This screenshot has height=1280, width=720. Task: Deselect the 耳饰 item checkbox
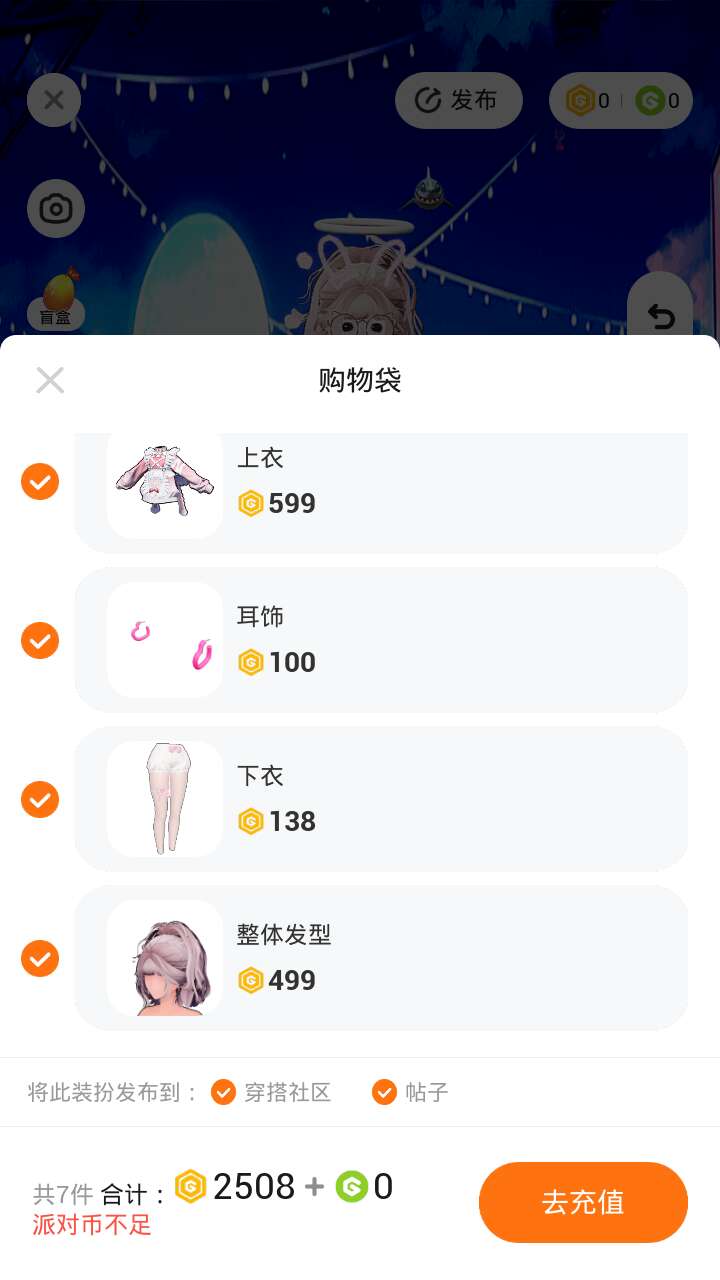40,641
